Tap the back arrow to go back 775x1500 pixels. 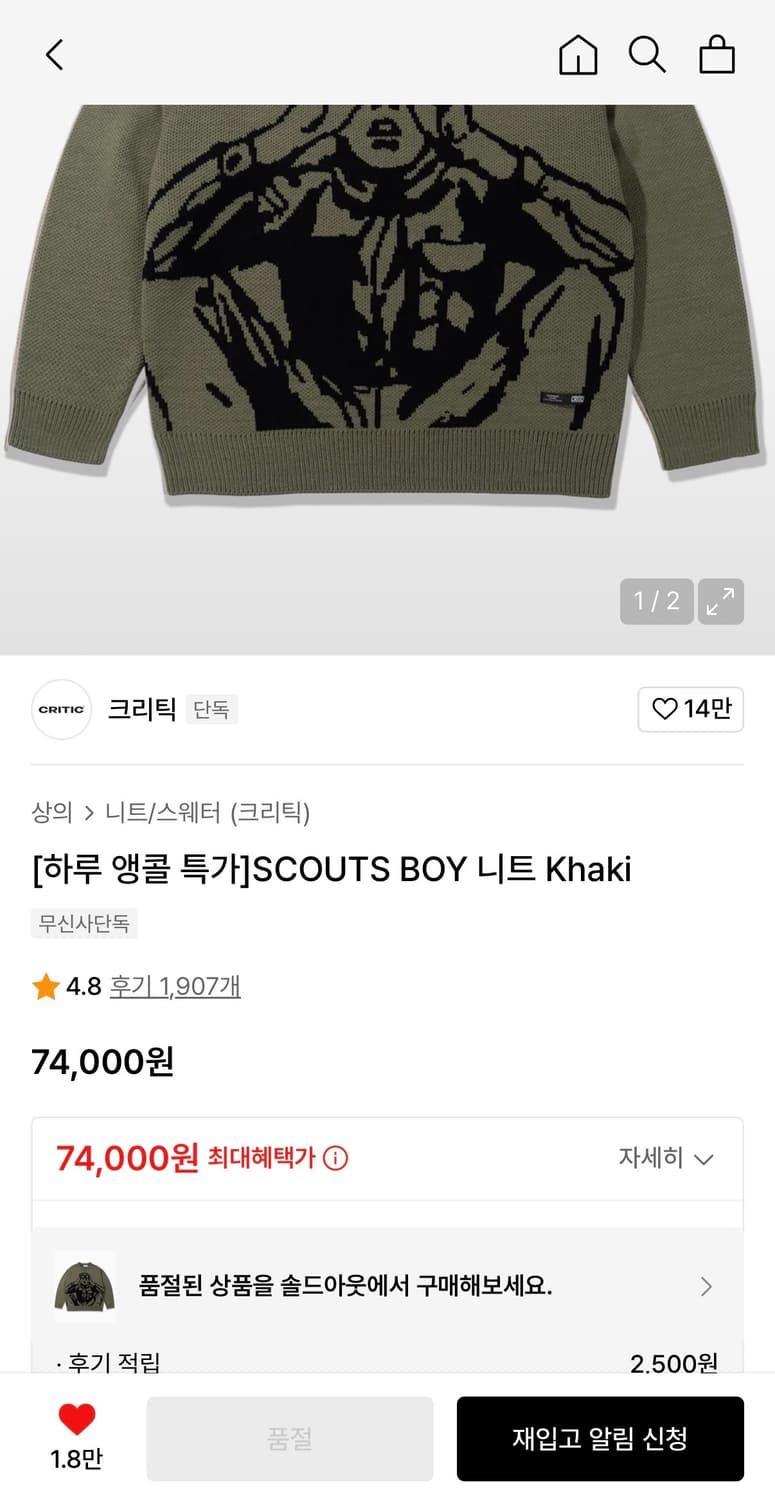tap(55, 55)
